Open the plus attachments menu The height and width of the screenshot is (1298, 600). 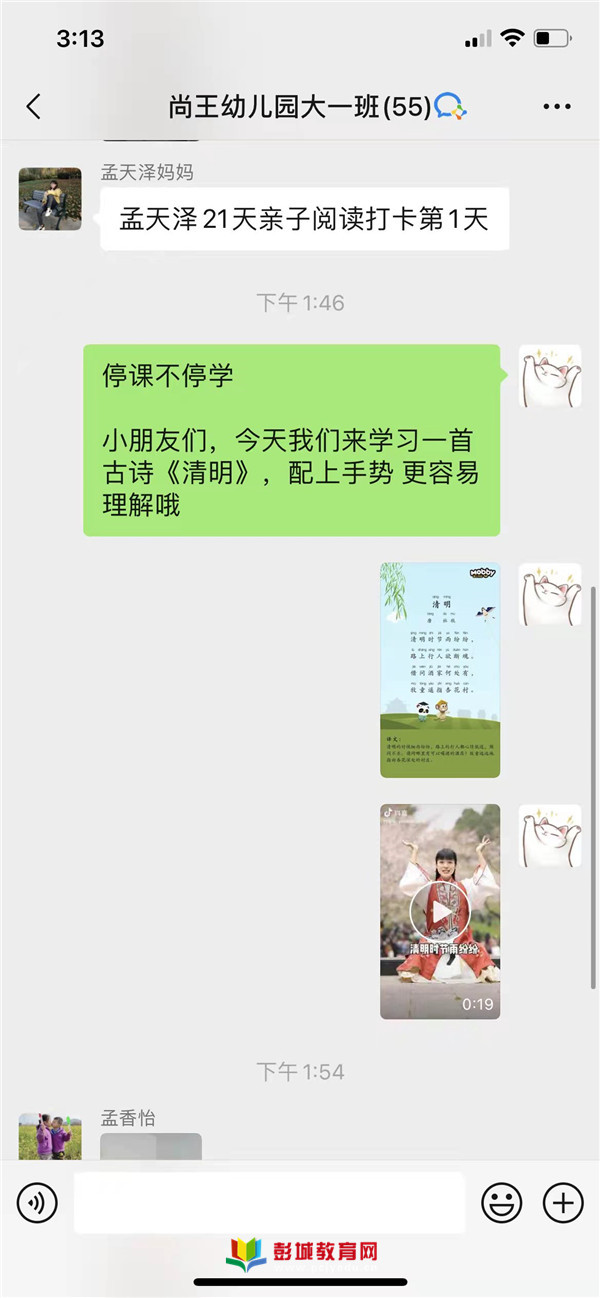click(x=563, y=1203)
